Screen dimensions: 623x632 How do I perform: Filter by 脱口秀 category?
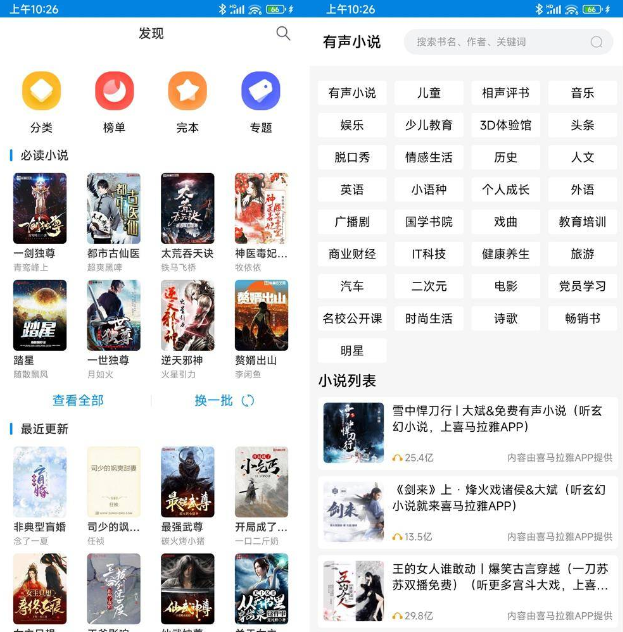click(x=352, y=157)
